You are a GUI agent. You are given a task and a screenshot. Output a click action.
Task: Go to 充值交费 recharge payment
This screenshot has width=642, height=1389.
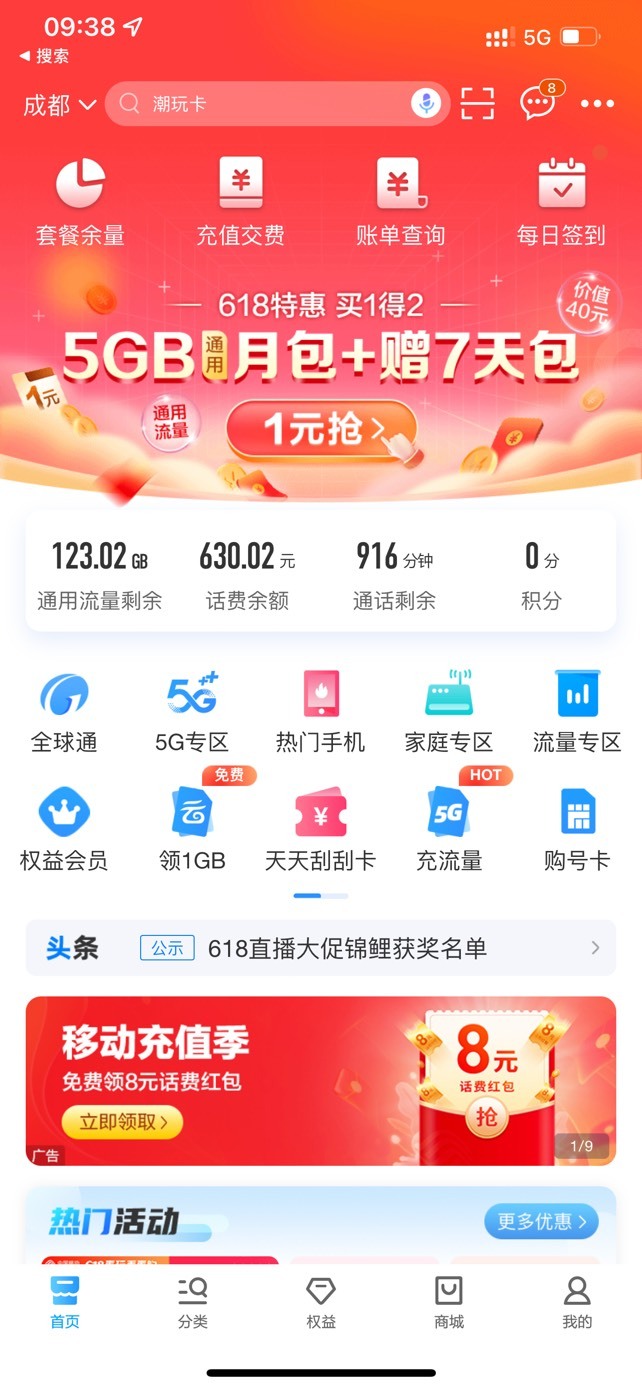point(240,203)
